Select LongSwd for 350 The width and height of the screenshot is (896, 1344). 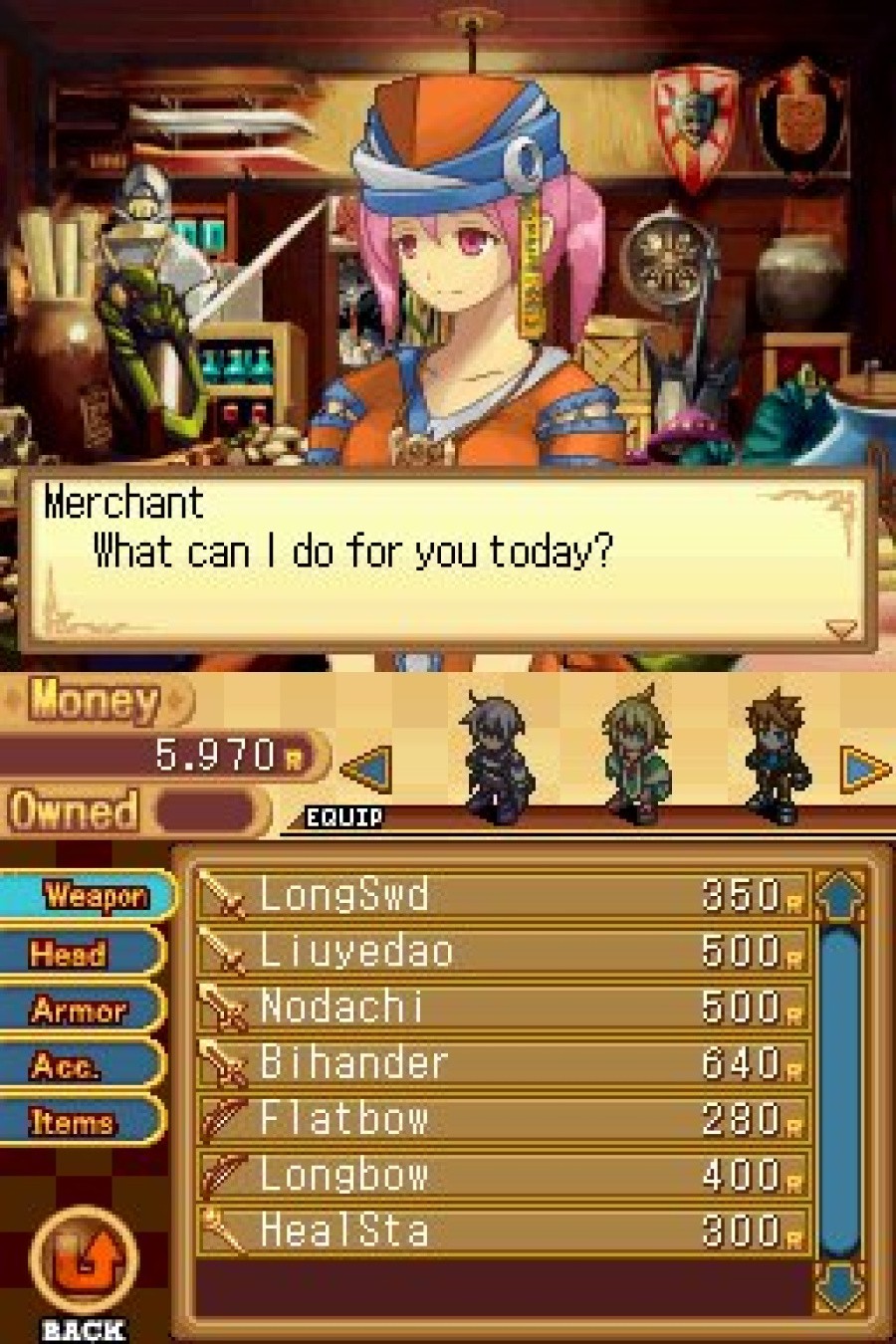503,895
